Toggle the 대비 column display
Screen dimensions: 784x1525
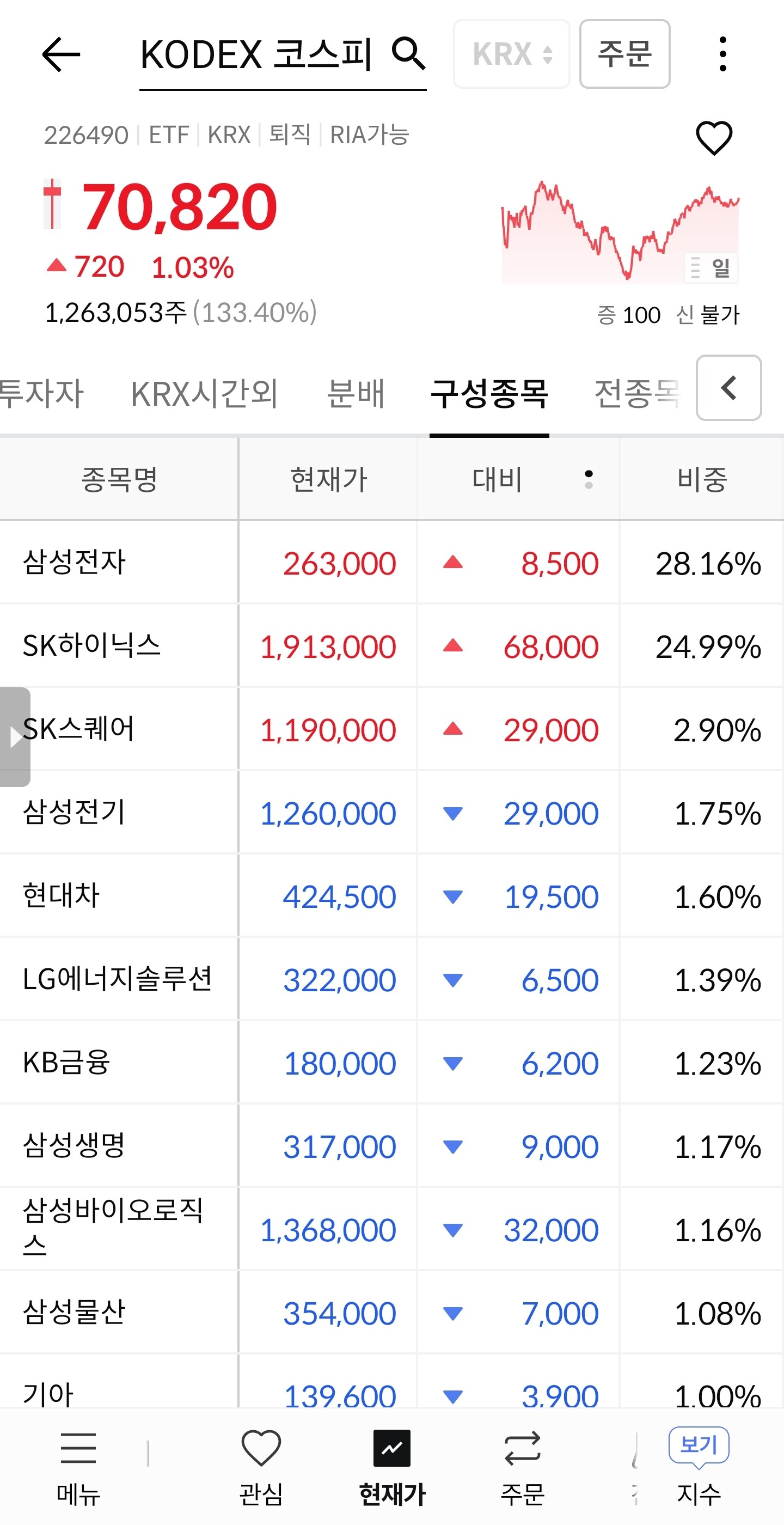point(588,479)
